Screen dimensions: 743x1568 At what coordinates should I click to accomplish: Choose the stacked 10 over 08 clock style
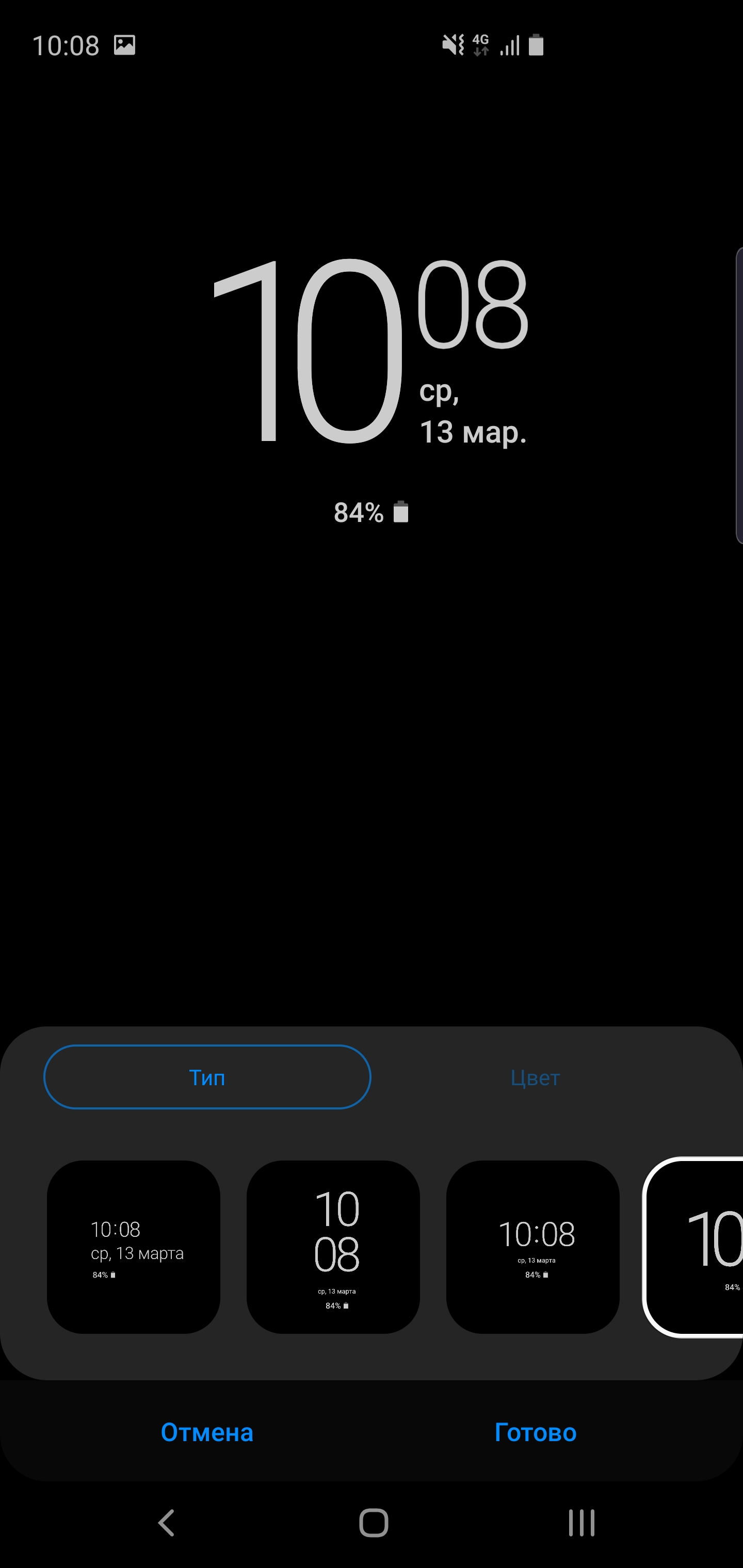click(x=333, y=1247)
